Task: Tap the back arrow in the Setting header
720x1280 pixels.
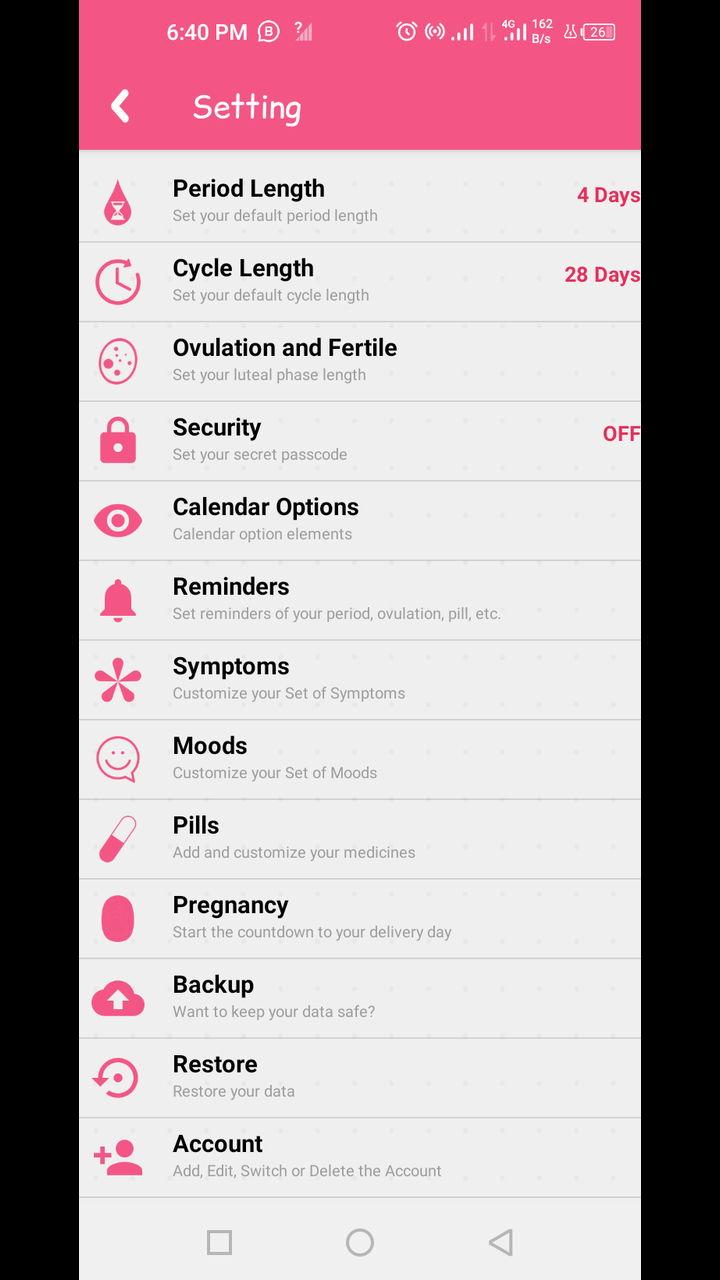Action: pos(119,106)
